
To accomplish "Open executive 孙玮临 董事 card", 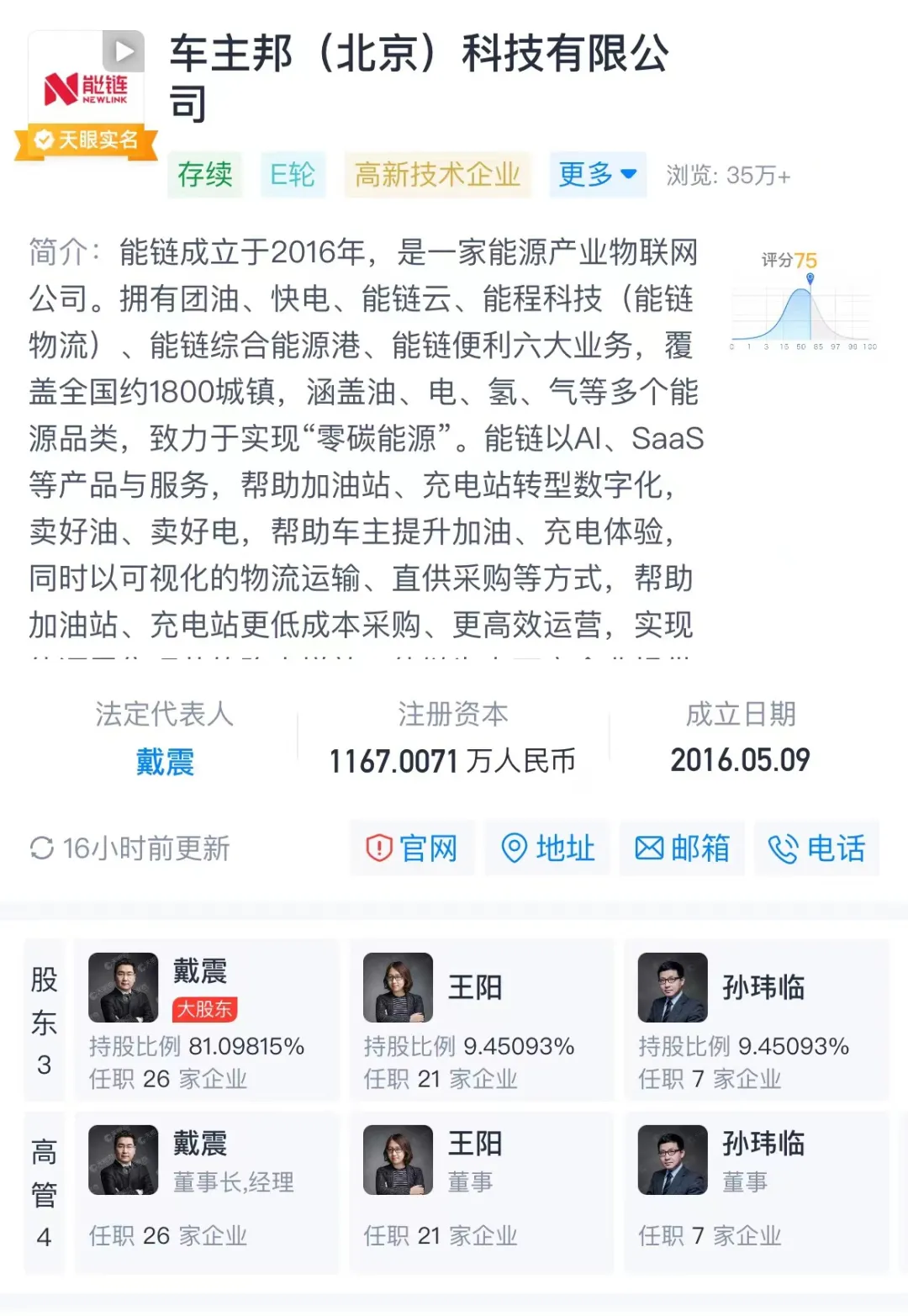I will pyautogui.click(x=756, y=1192).
